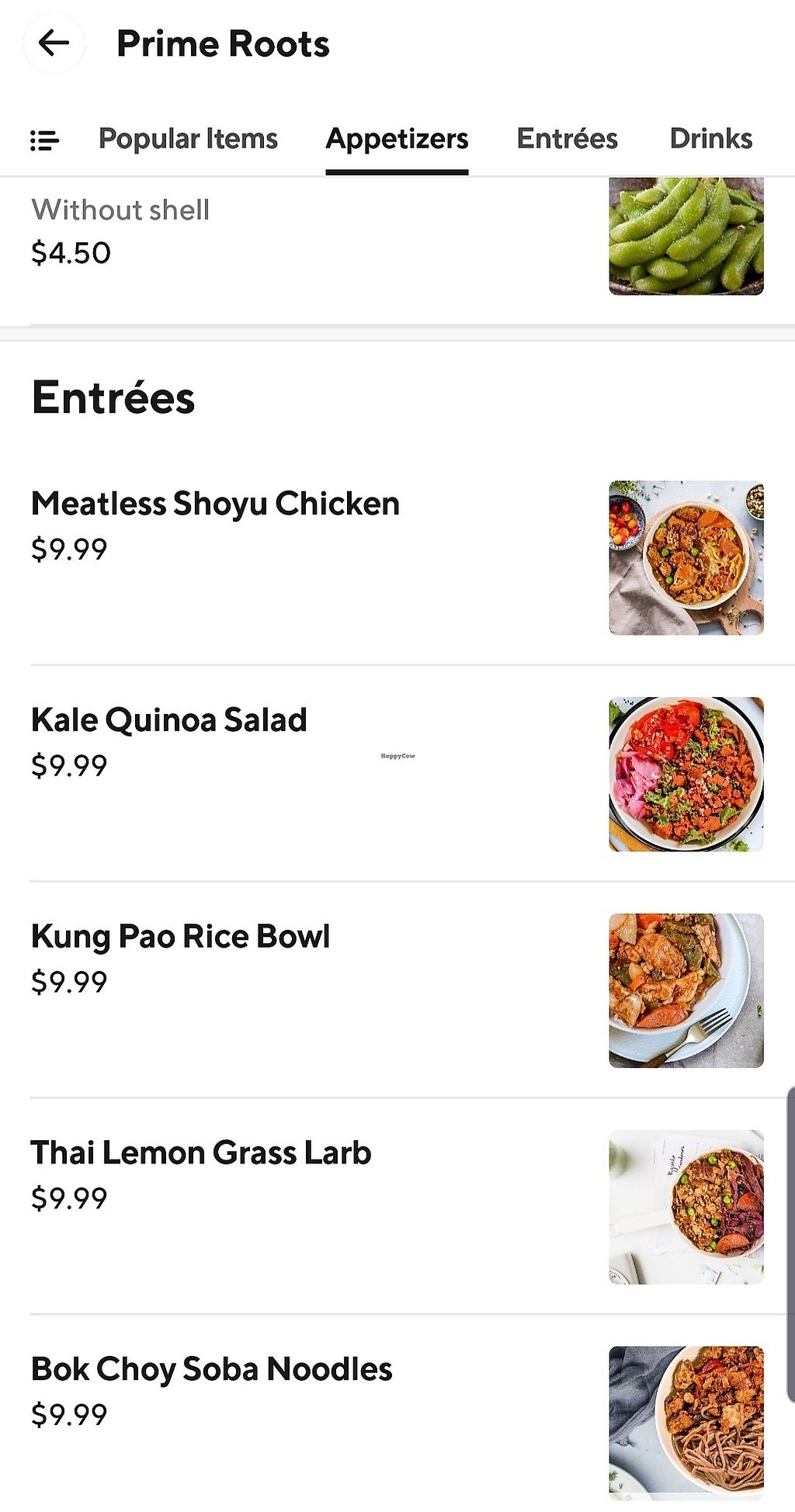Select Kale Quinoa Salad entrée

coord(169,721)
